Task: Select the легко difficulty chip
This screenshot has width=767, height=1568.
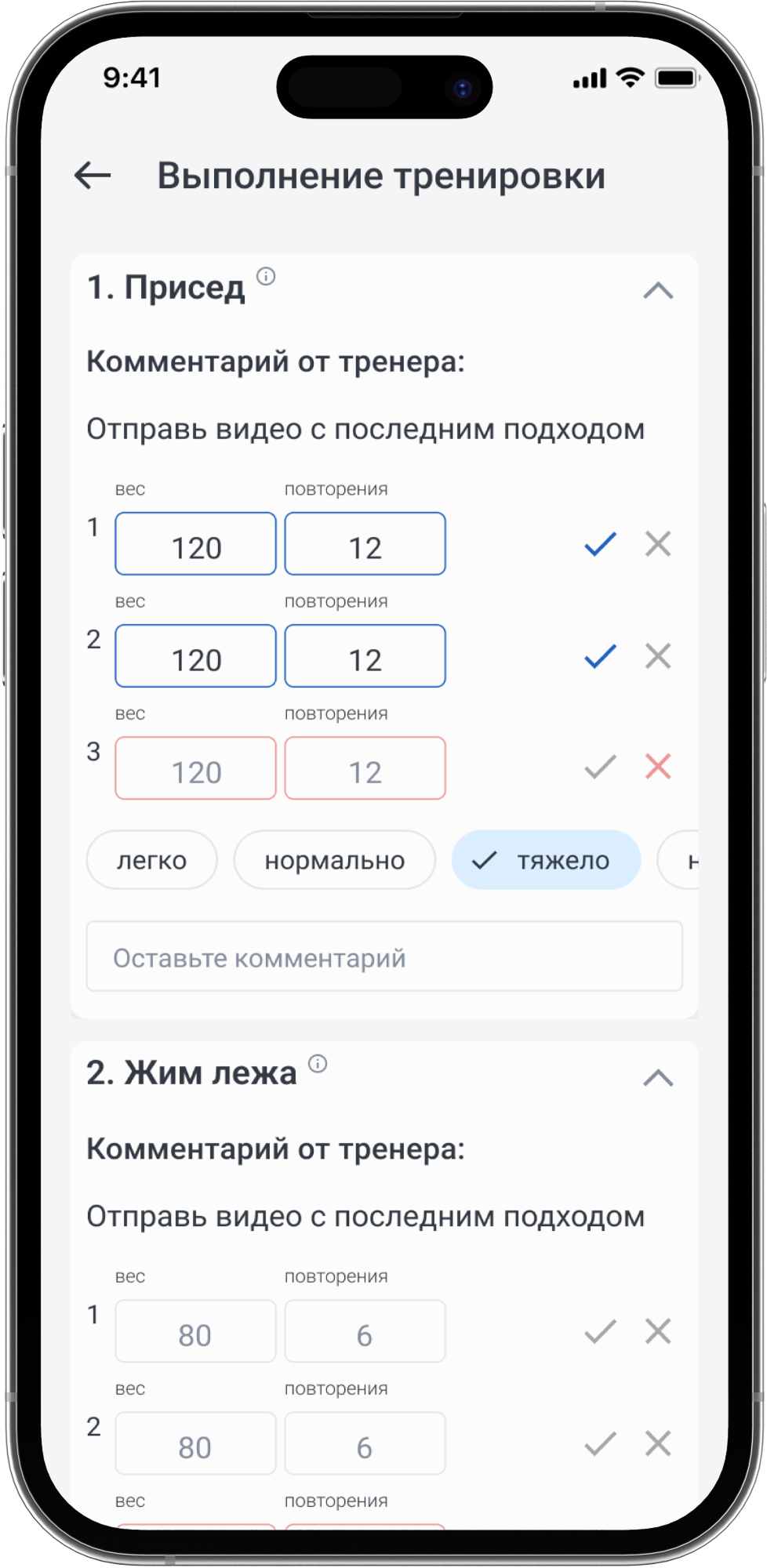Action: coord(151,860)
